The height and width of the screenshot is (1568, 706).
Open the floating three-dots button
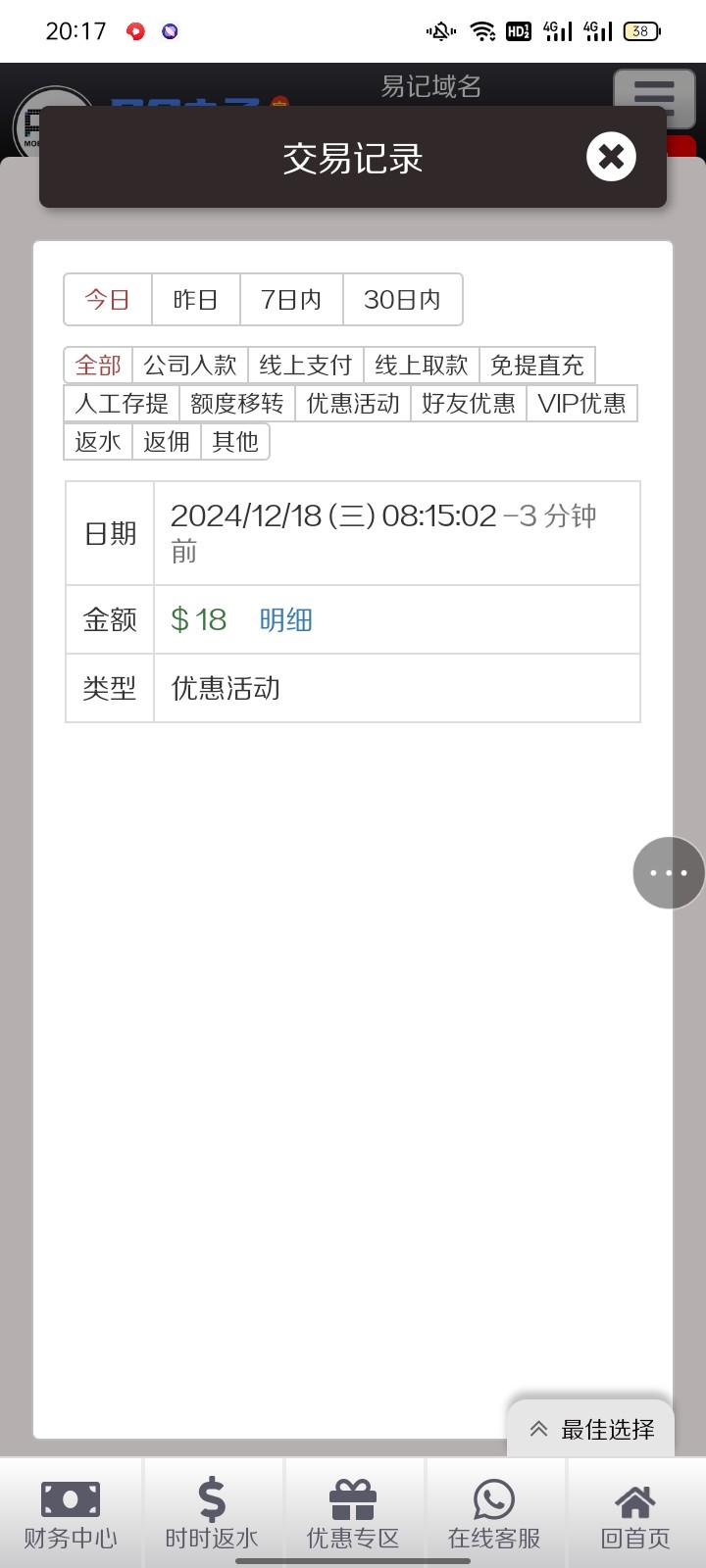pyautogui.click(x=669, y=872)
